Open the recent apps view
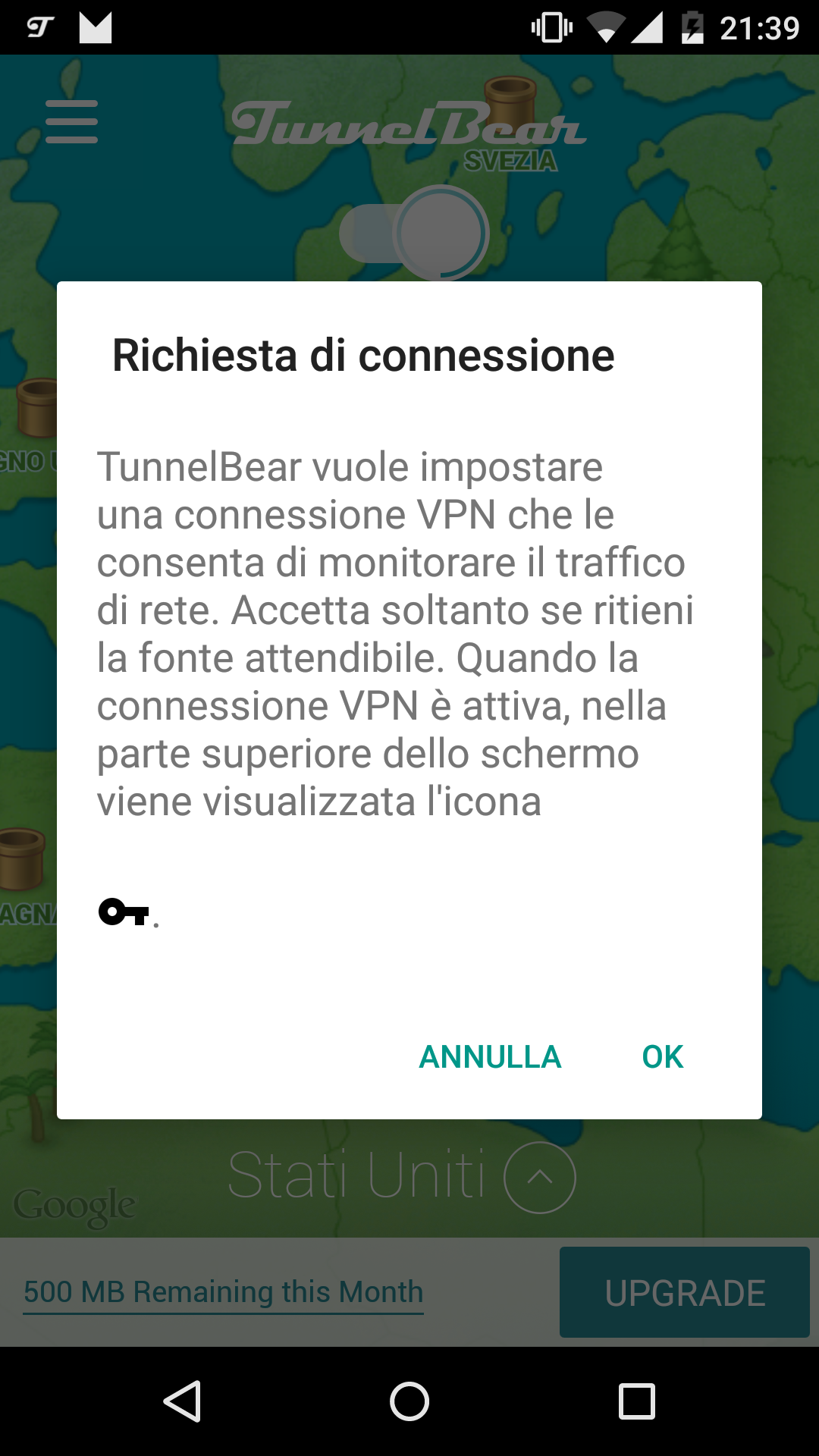The height and width of the screenshot is (1456, 819). tap(637, 1401)
